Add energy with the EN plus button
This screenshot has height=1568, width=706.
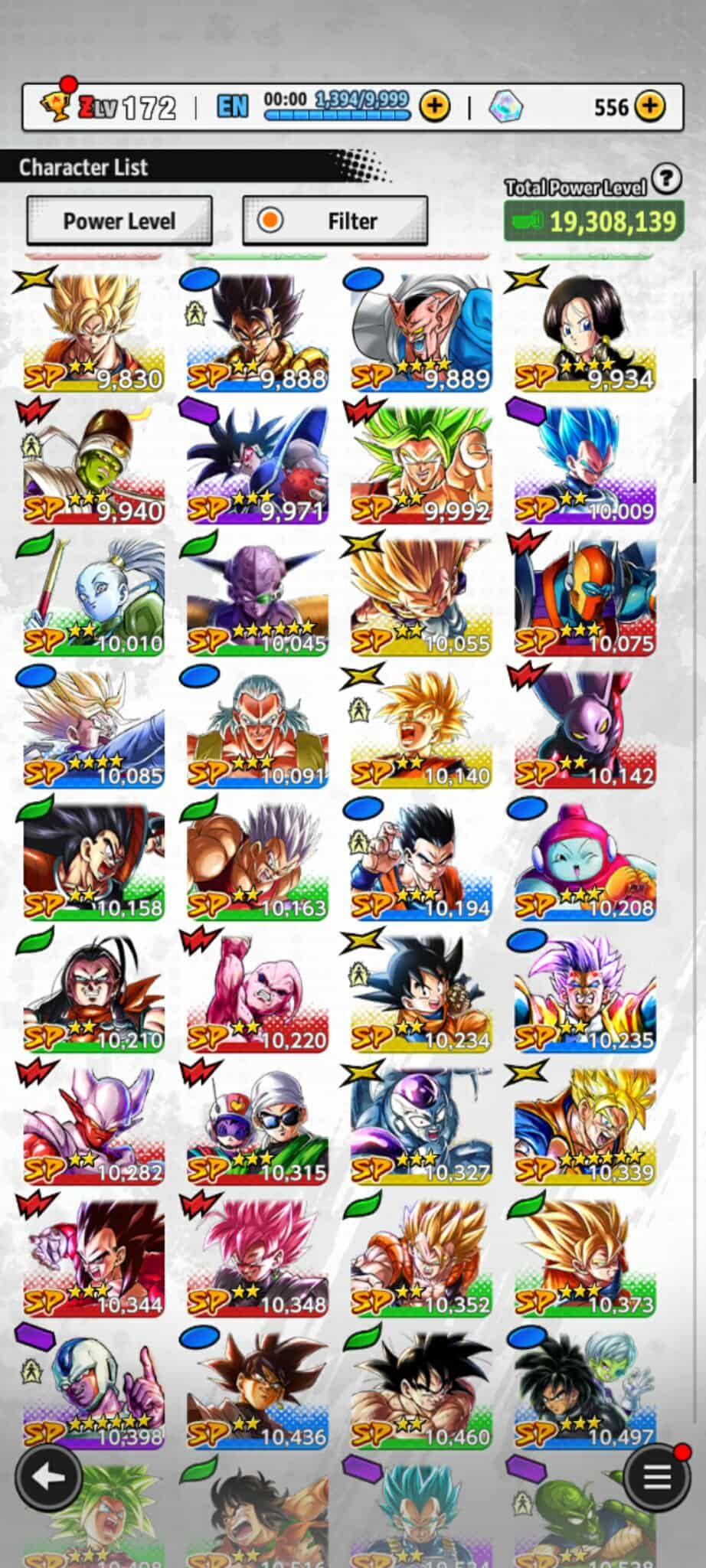coord(435,106)
